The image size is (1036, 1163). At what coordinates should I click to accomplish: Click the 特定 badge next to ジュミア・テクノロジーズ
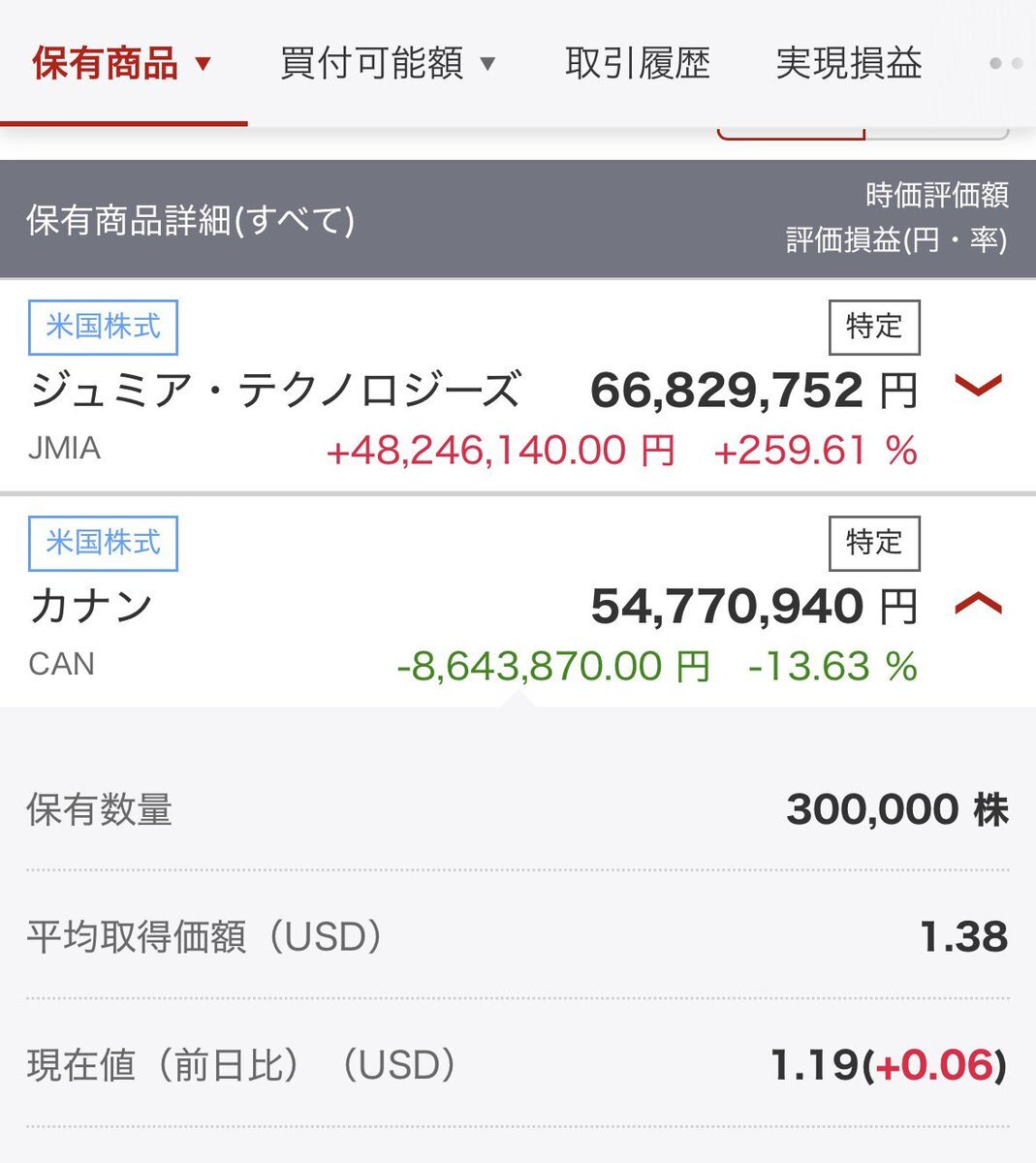[872, 327]
